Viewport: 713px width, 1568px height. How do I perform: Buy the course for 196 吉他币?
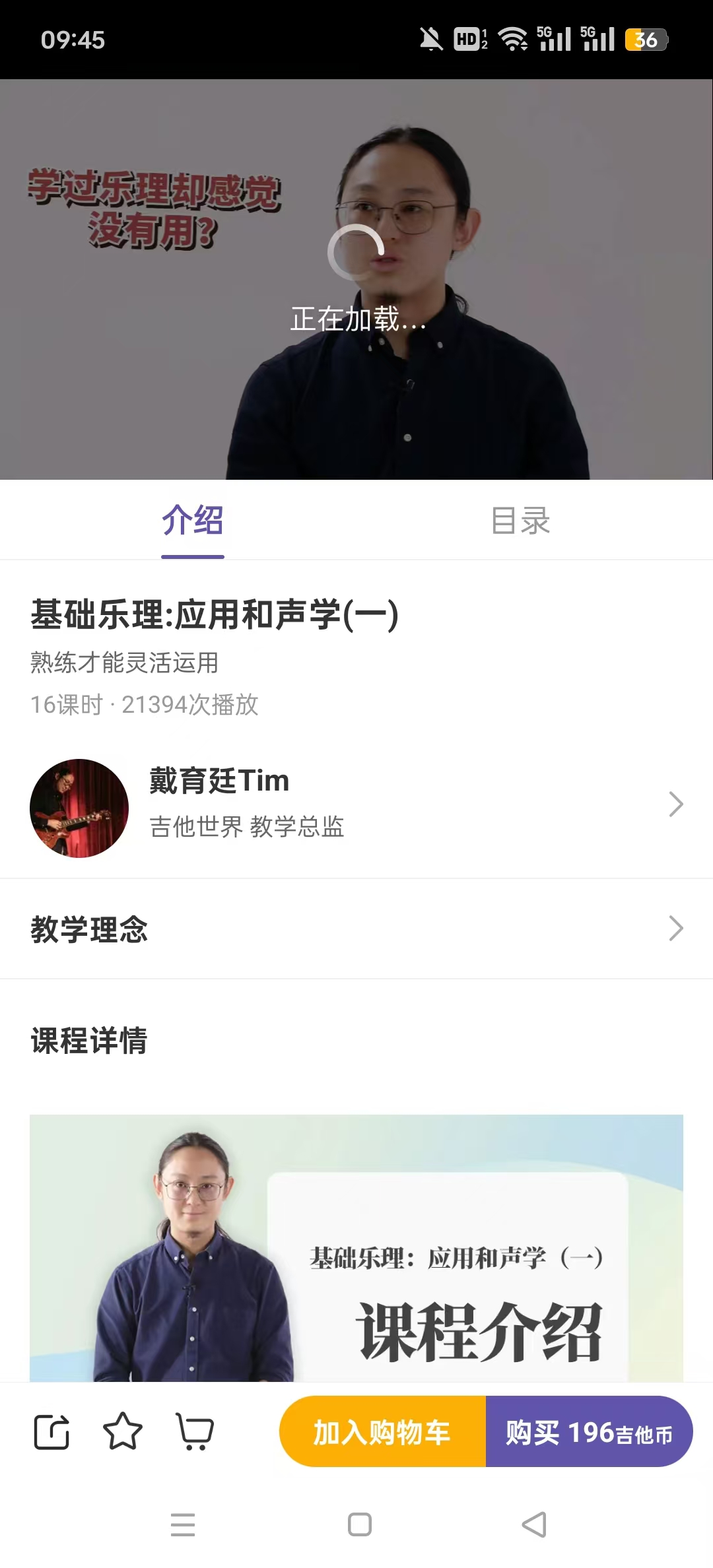(589, 1432)
